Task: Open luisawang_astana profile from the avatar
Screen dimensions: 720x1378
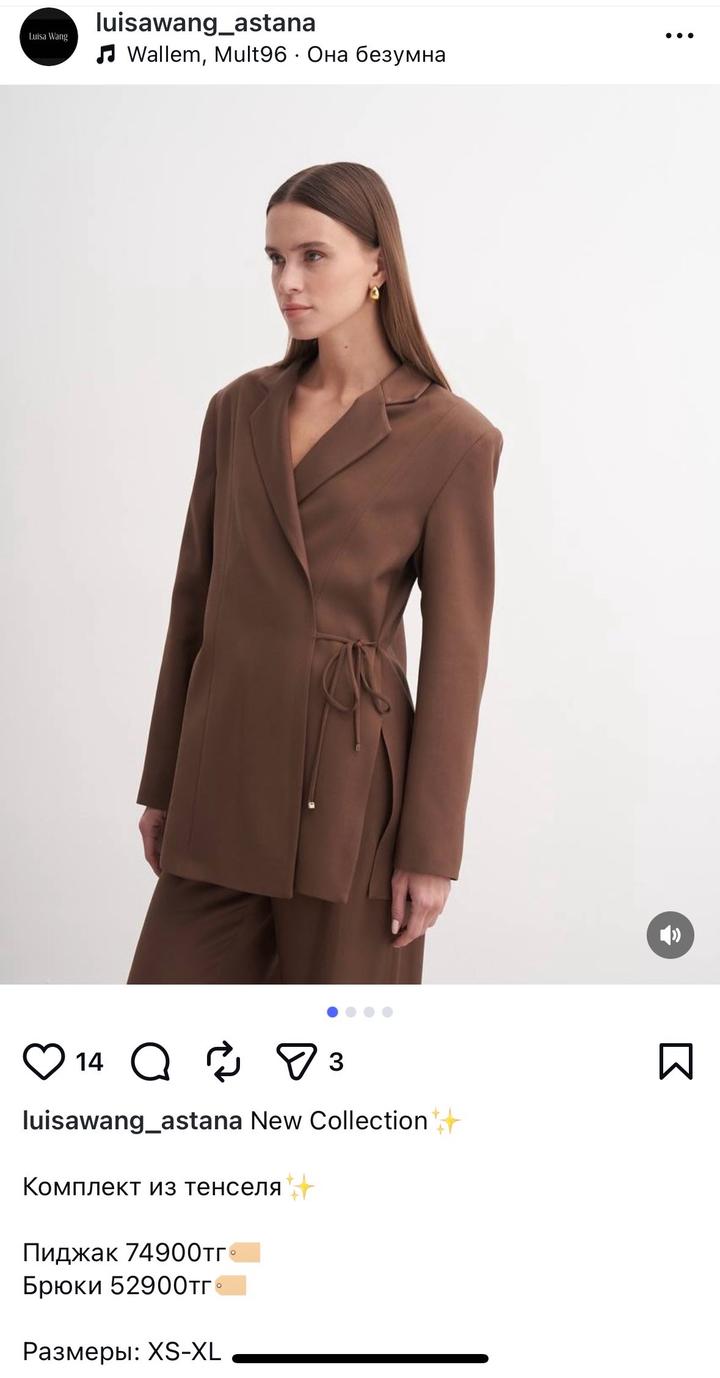Action: 49,37
